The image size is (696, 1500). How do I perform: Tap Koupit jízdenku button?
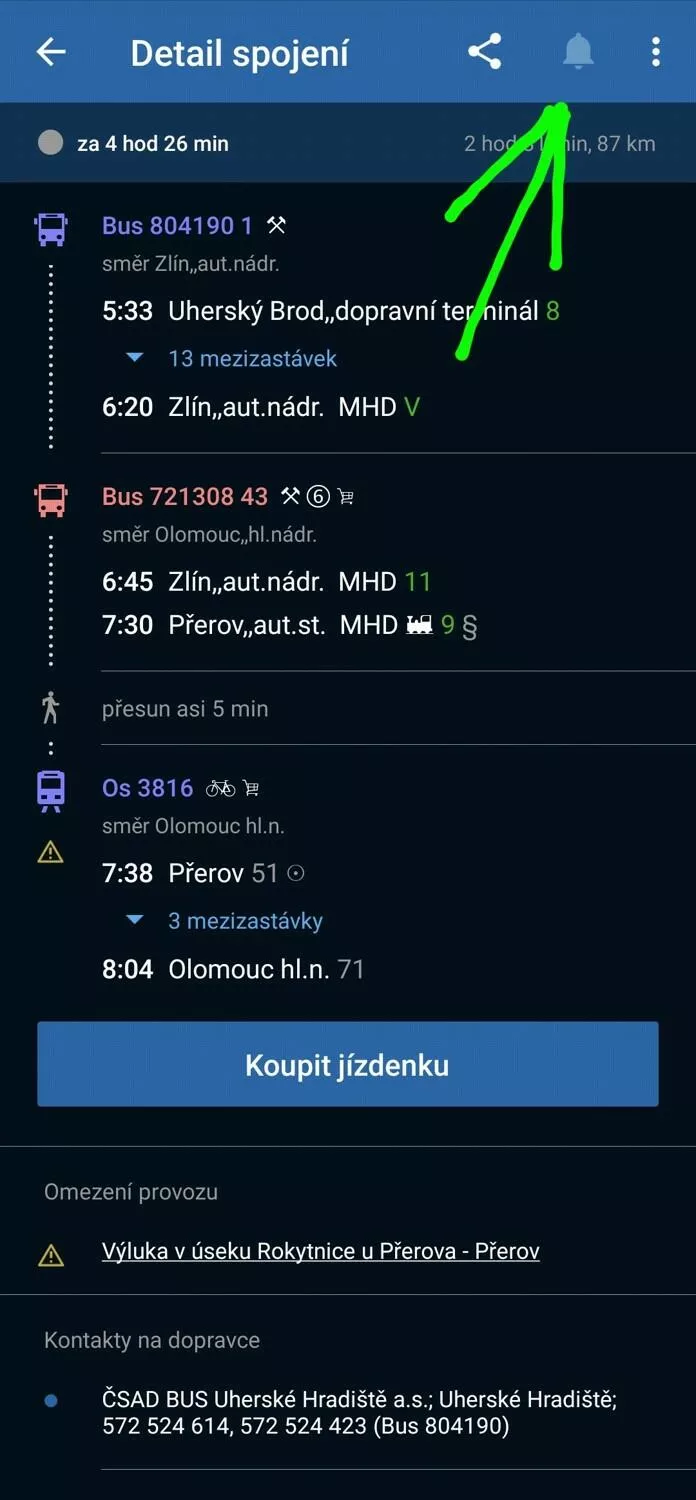tap(348, 1064)
